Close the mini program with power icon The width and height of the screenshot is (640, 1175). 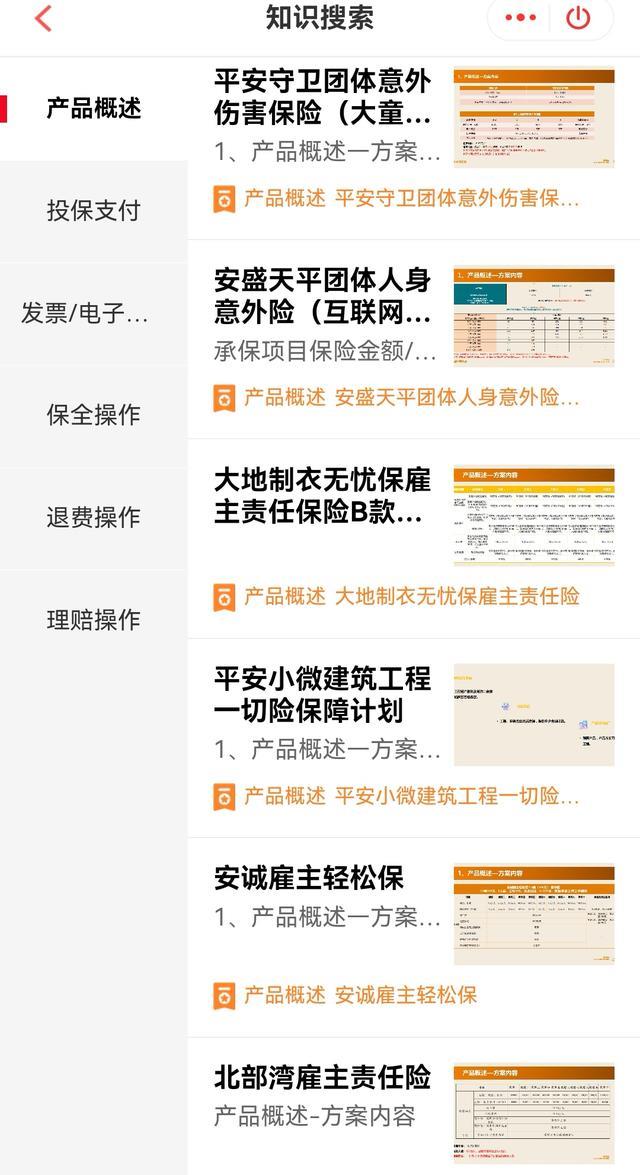(x=578, y=18)
